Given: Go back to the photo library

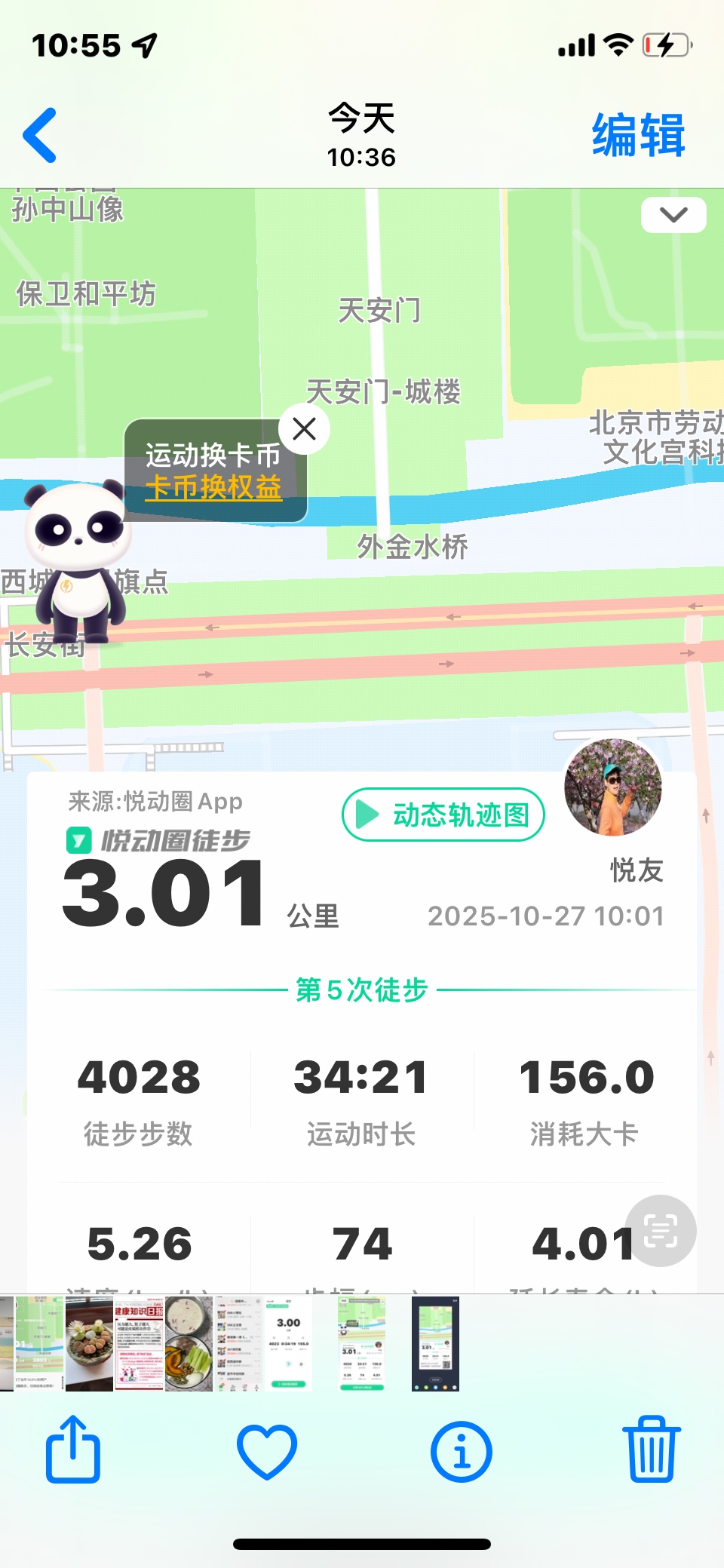Looking at the screenshot, I should (41, 136).
